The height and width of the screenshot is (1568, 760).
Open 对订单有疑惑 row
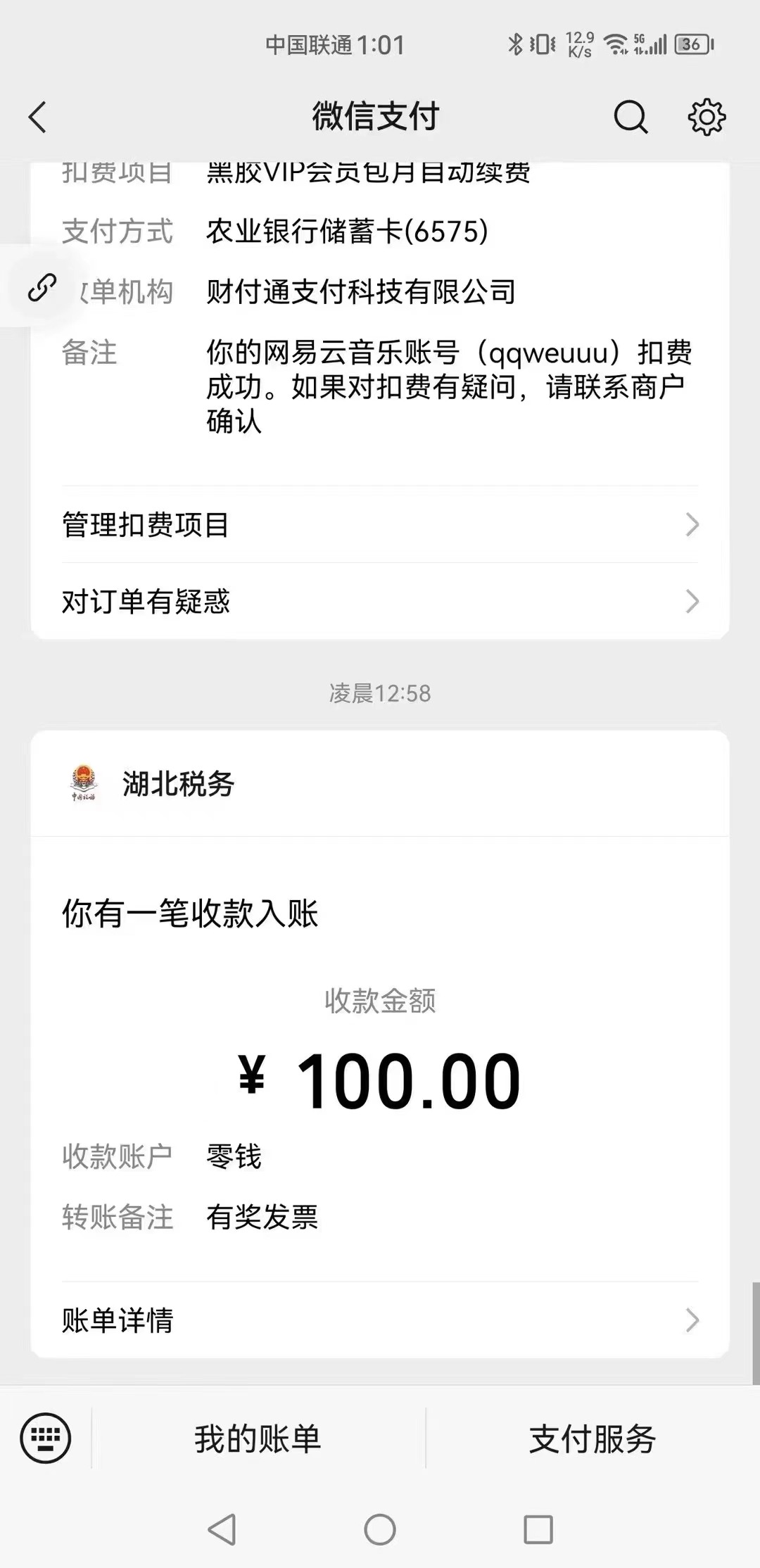point(380,602)
